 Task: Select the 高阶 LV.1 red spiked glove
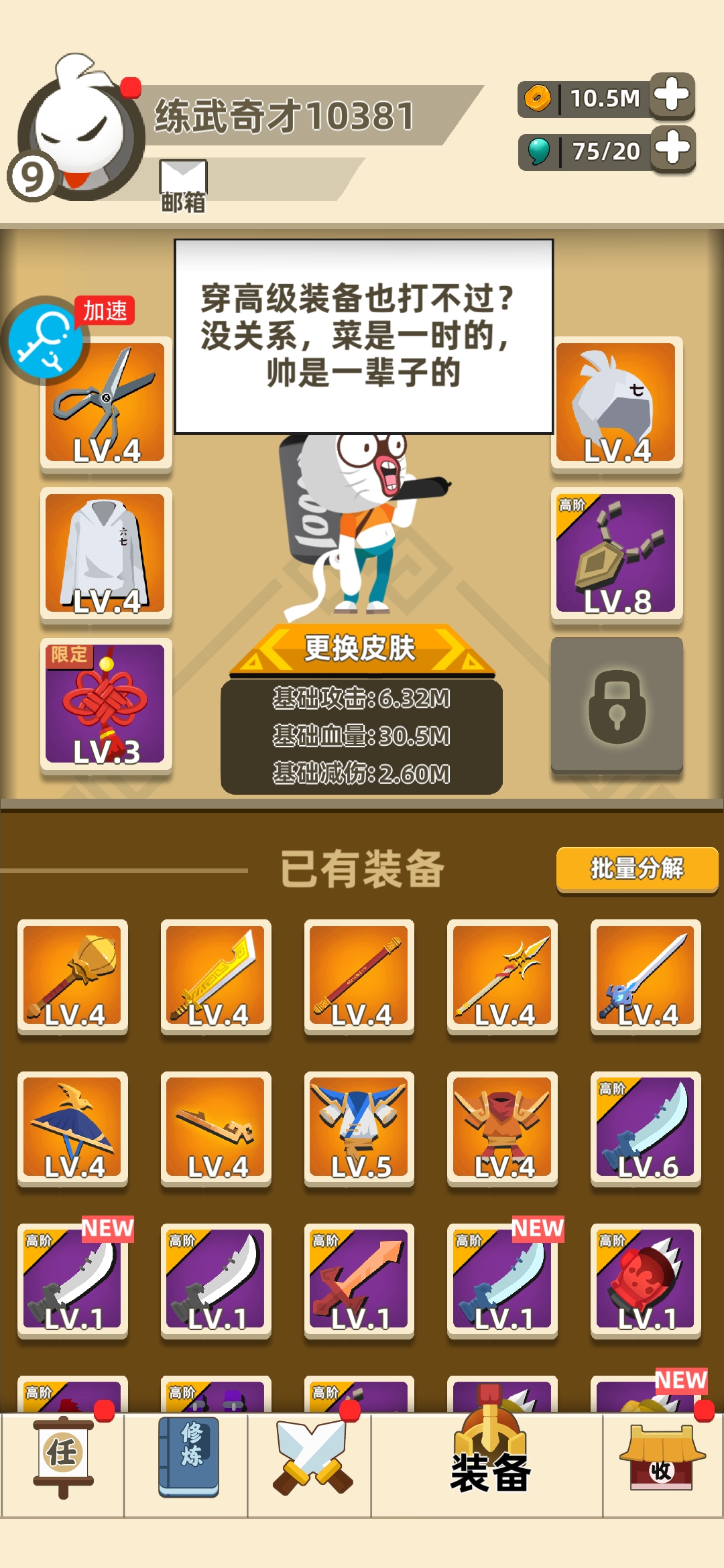click(x=645, y=1280)
